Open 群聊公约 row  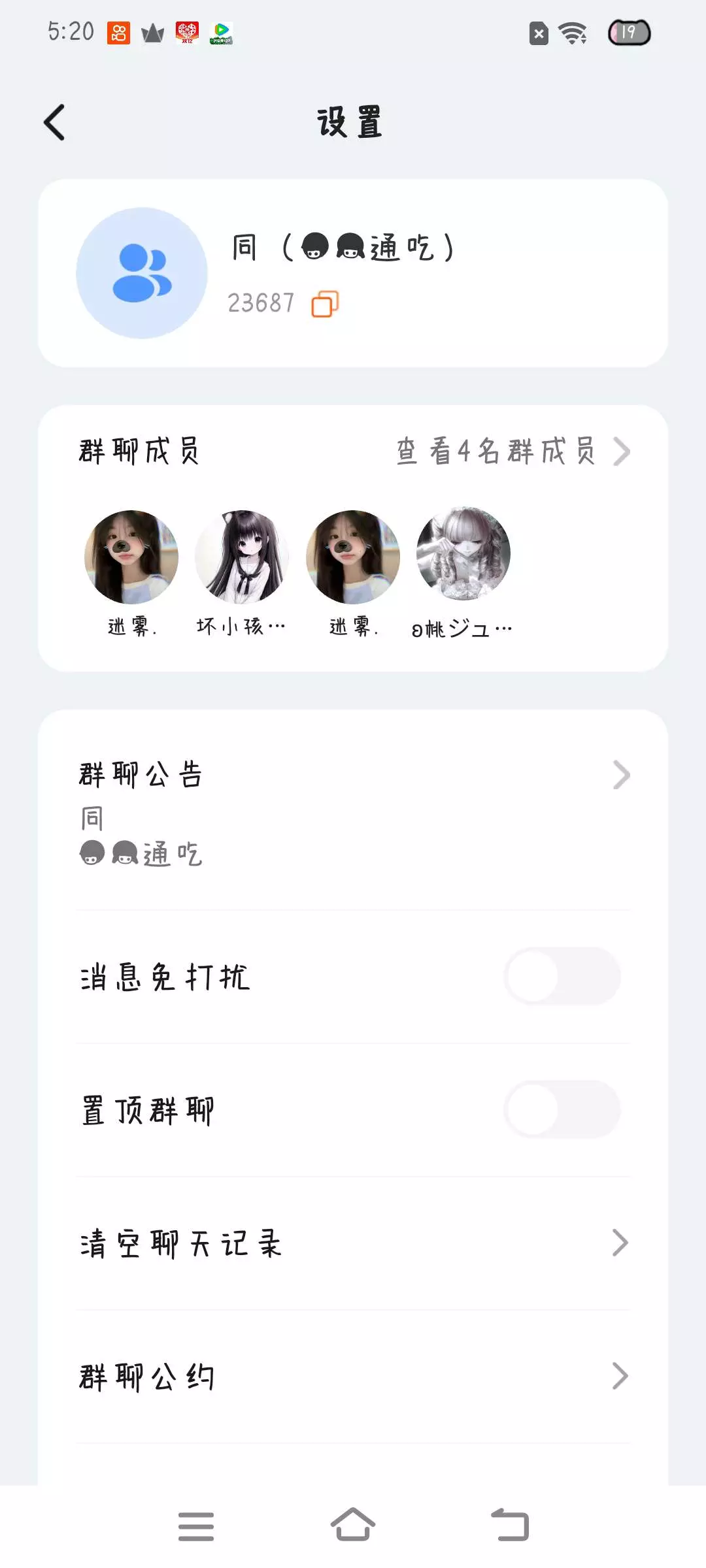pyautogui.click(x=353, y=1377)
